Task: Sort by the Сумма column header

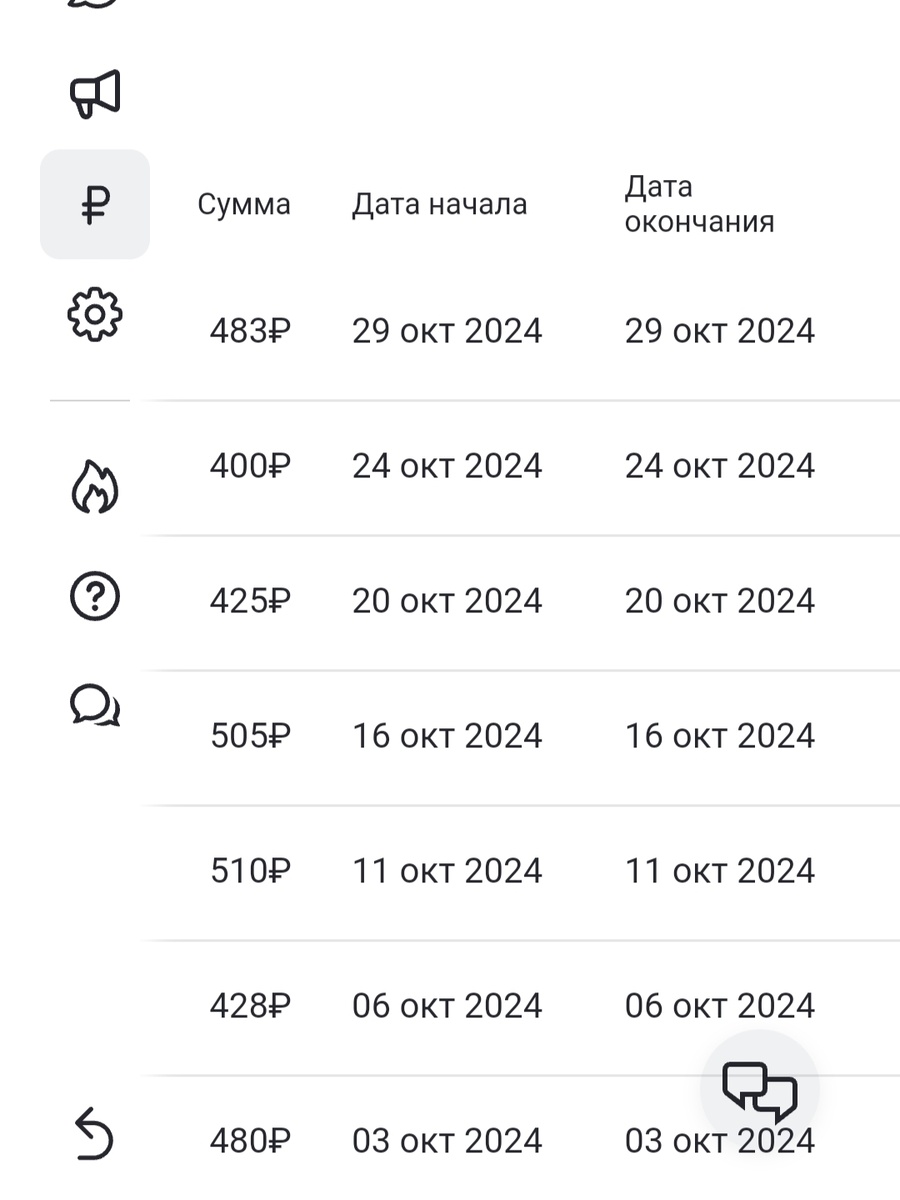Action: pos(244,204)
